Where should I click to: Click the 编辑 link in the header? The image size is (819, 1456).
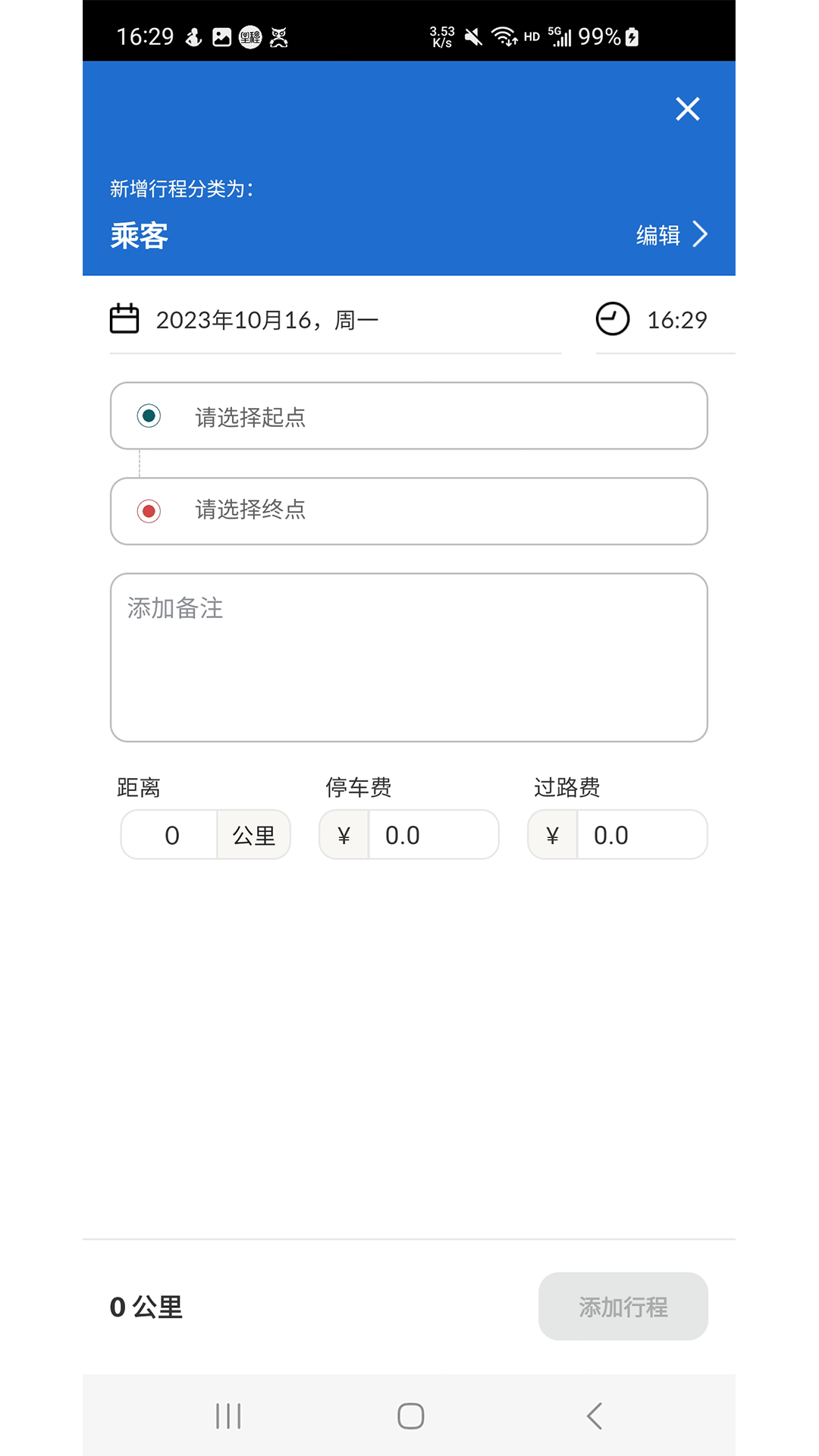click(x=657, y=235)
